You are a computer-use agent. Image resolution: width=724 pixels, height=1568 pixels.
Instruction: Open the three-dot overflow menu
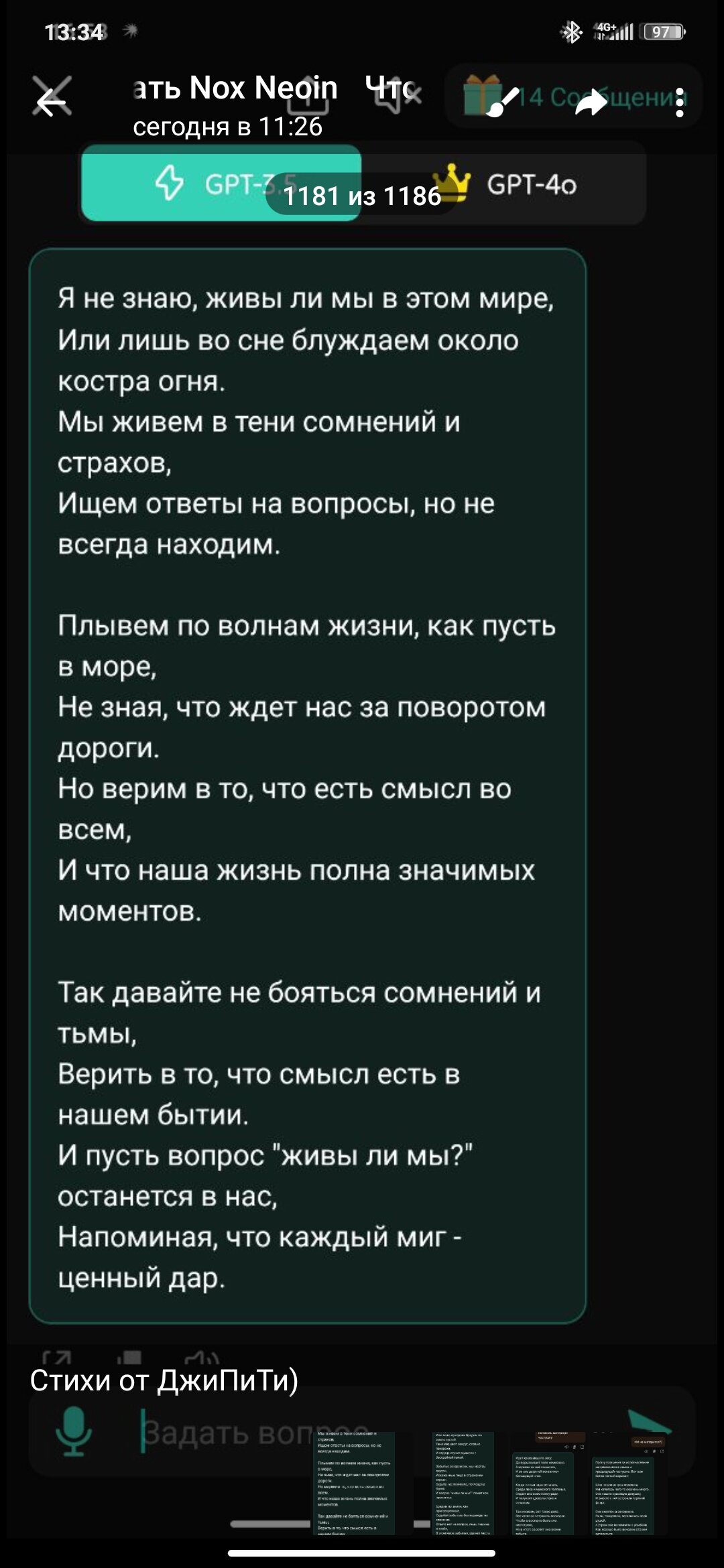680,102
